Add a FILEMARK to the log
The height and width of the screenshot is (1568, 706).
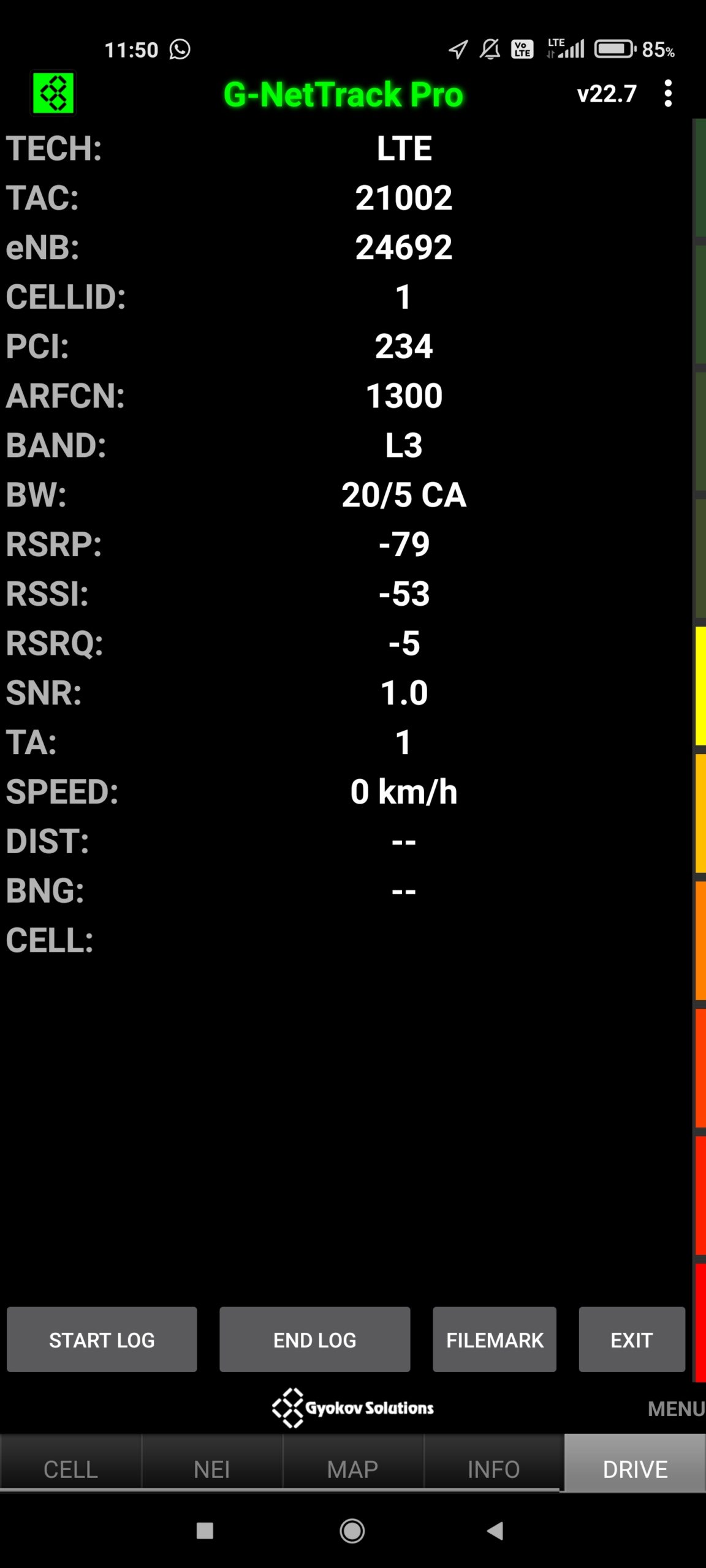click(x=494, y=1340)
